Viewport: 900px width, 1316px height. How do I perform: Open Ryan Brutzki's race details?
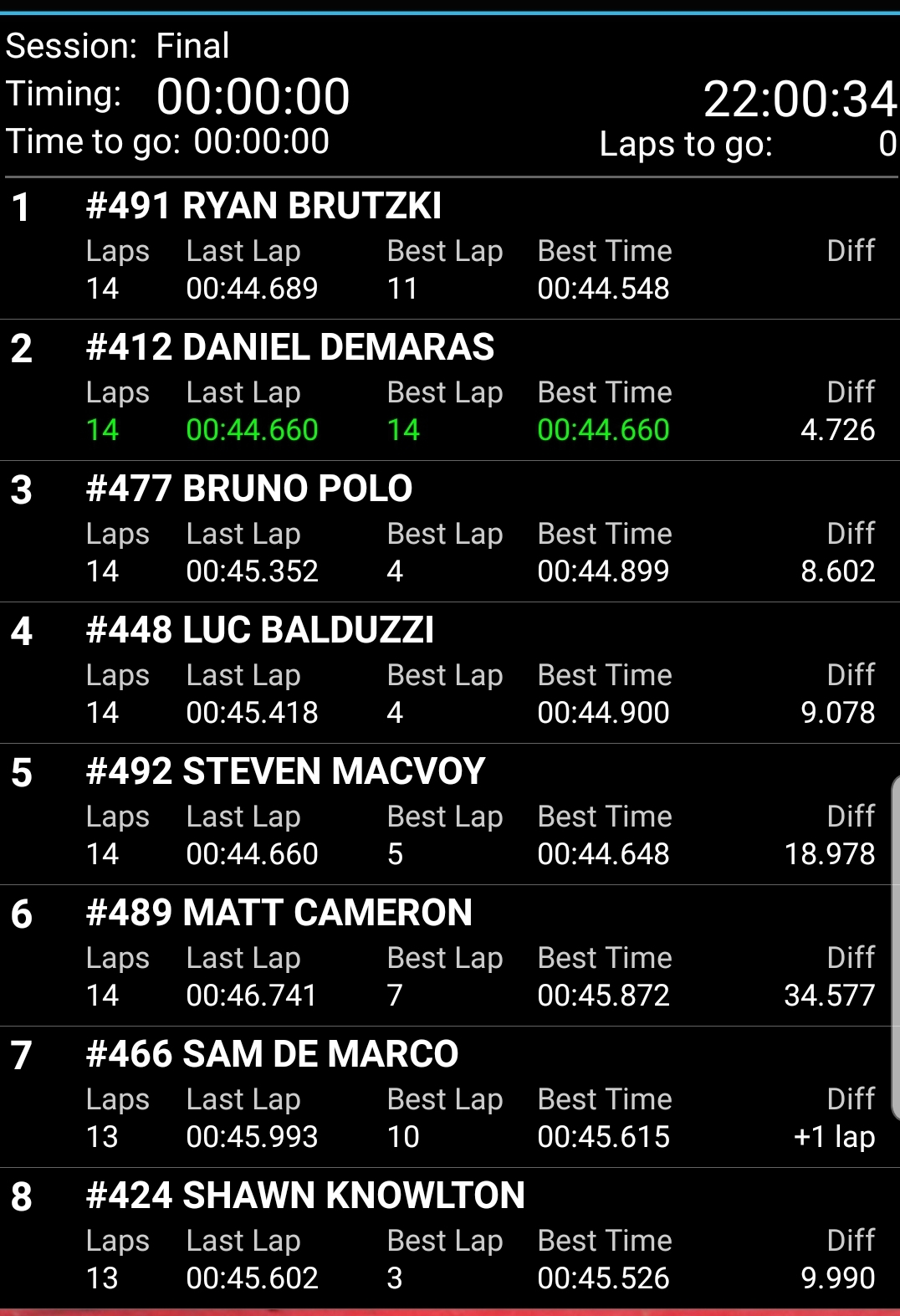449,248
